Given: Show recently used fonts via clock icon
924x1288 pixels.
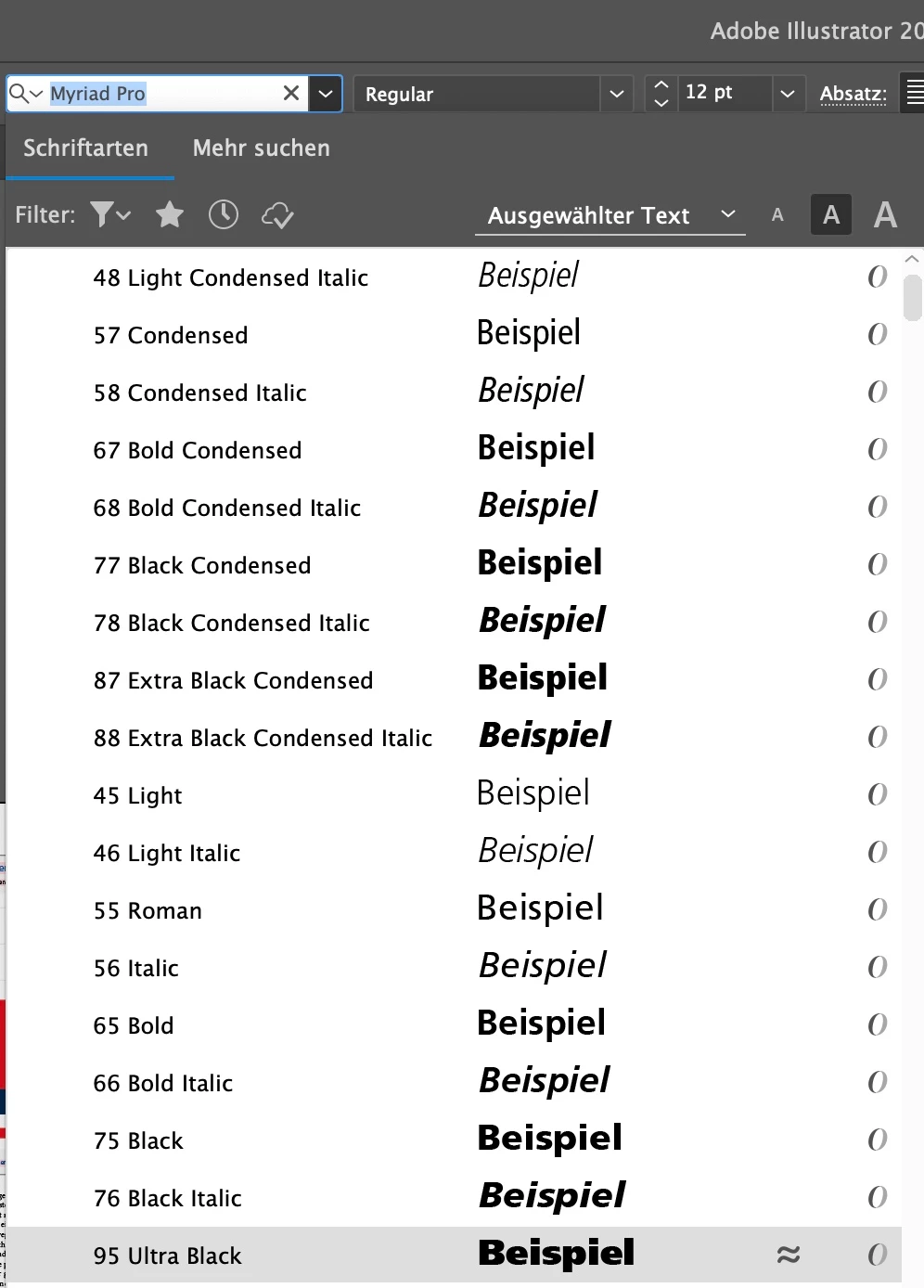Looking at the screenshot, I should (x=223, y=215).
